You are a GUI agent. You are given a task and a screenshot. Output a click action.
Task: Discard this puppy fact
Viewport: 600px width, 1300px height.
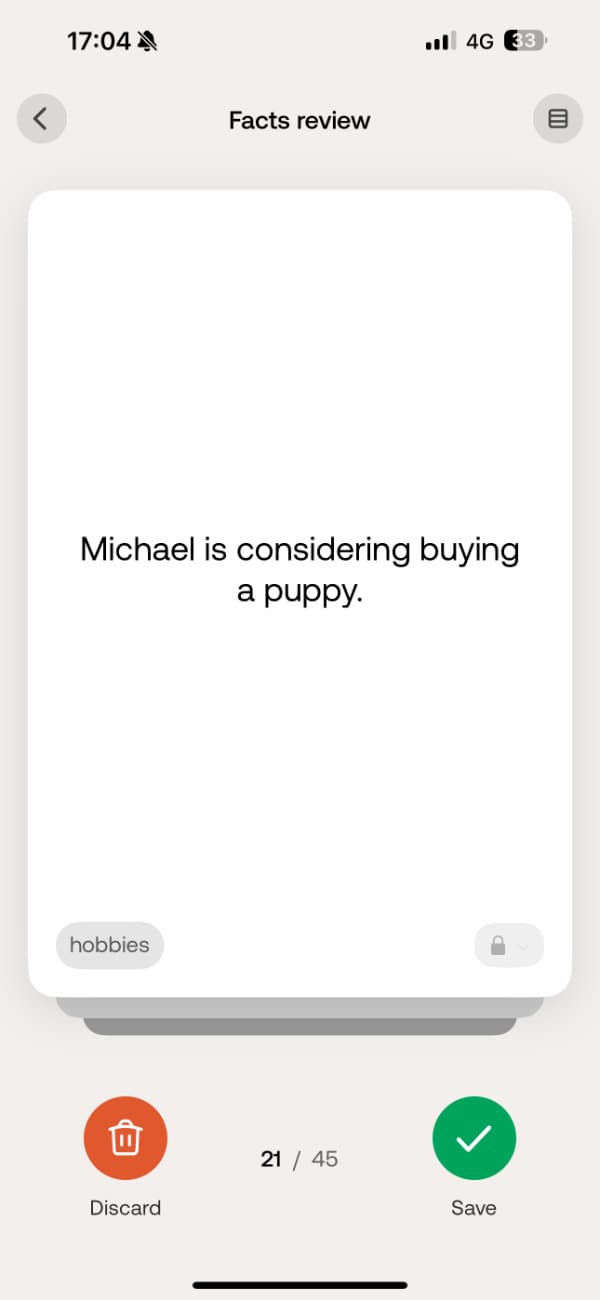click(x=125, y=1138)
